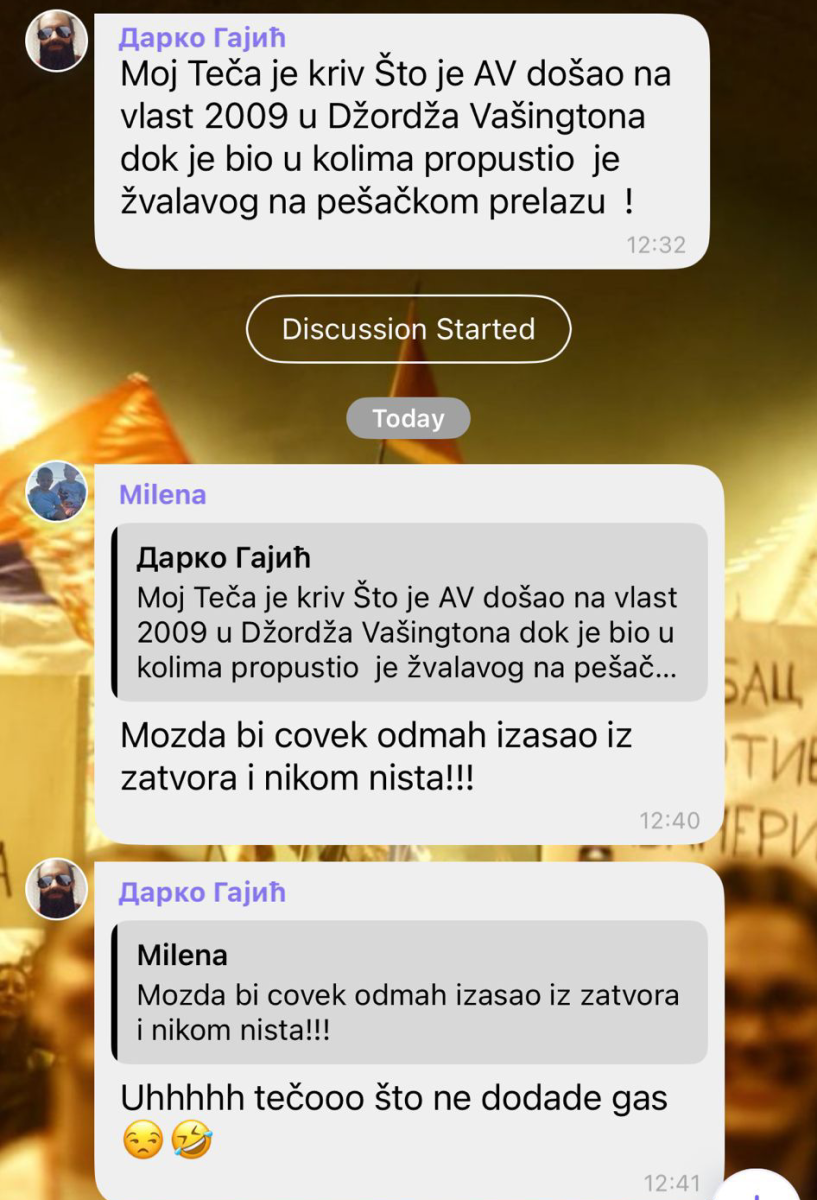Jump to the quoted Дарко Гајић message in Milena's reply
Screen dimensions: 817x1200
[410, 612]
